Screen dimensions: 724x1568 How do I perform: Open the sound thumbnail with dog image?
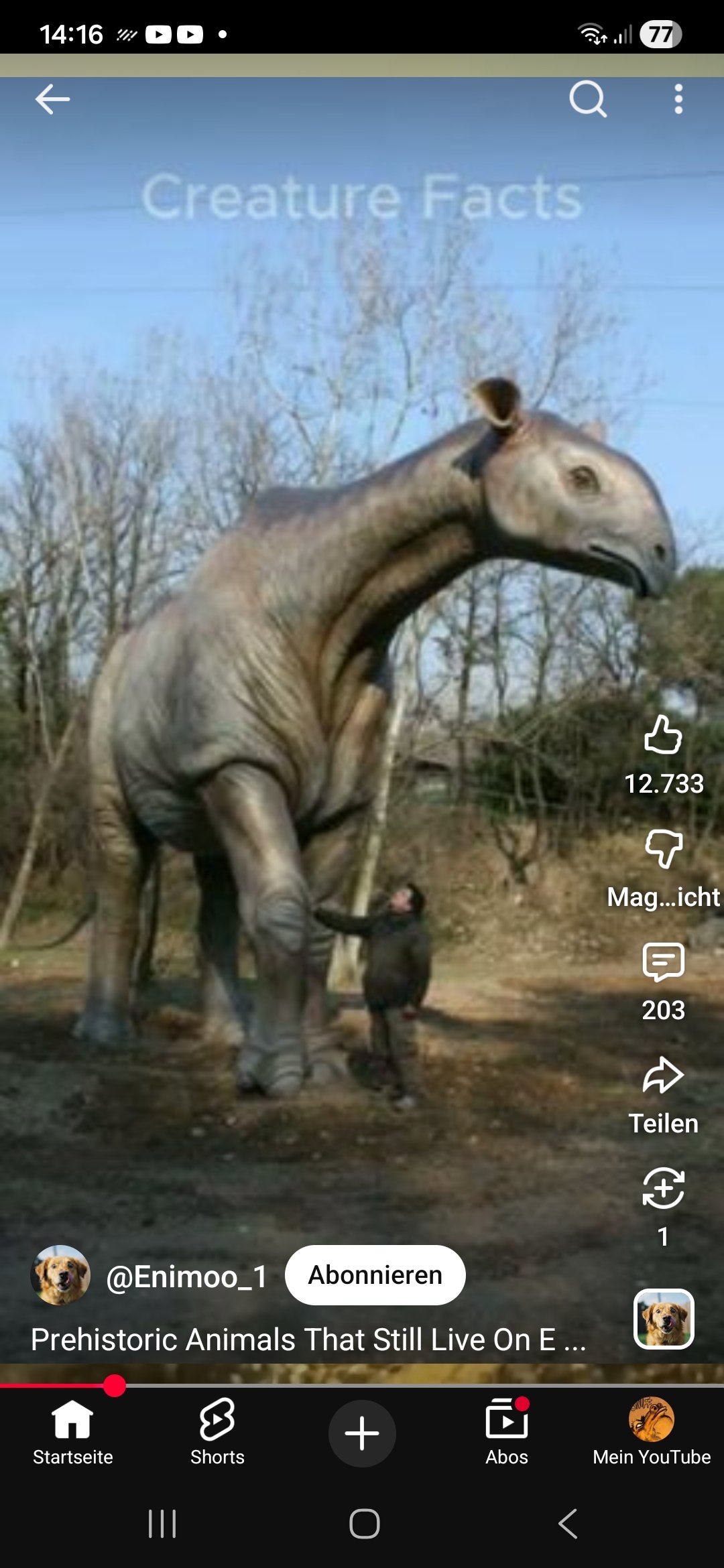(x=664, y=1318)
